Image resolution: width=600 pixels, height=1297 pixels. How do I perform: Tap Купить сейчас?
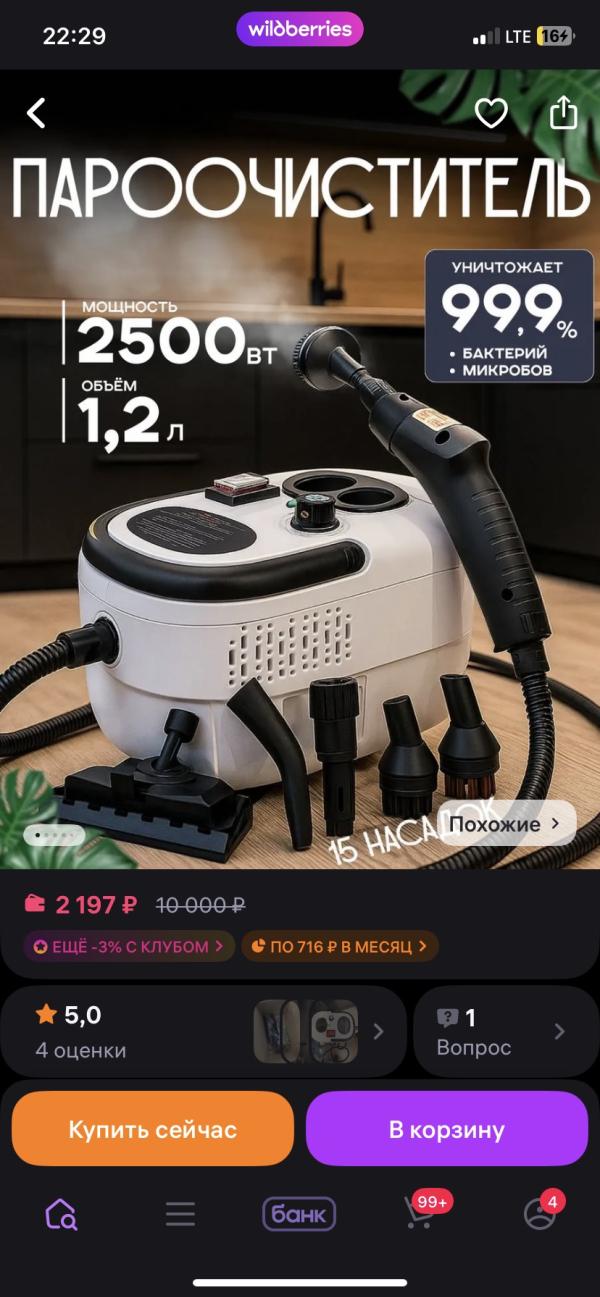[x=153, y=1129]
